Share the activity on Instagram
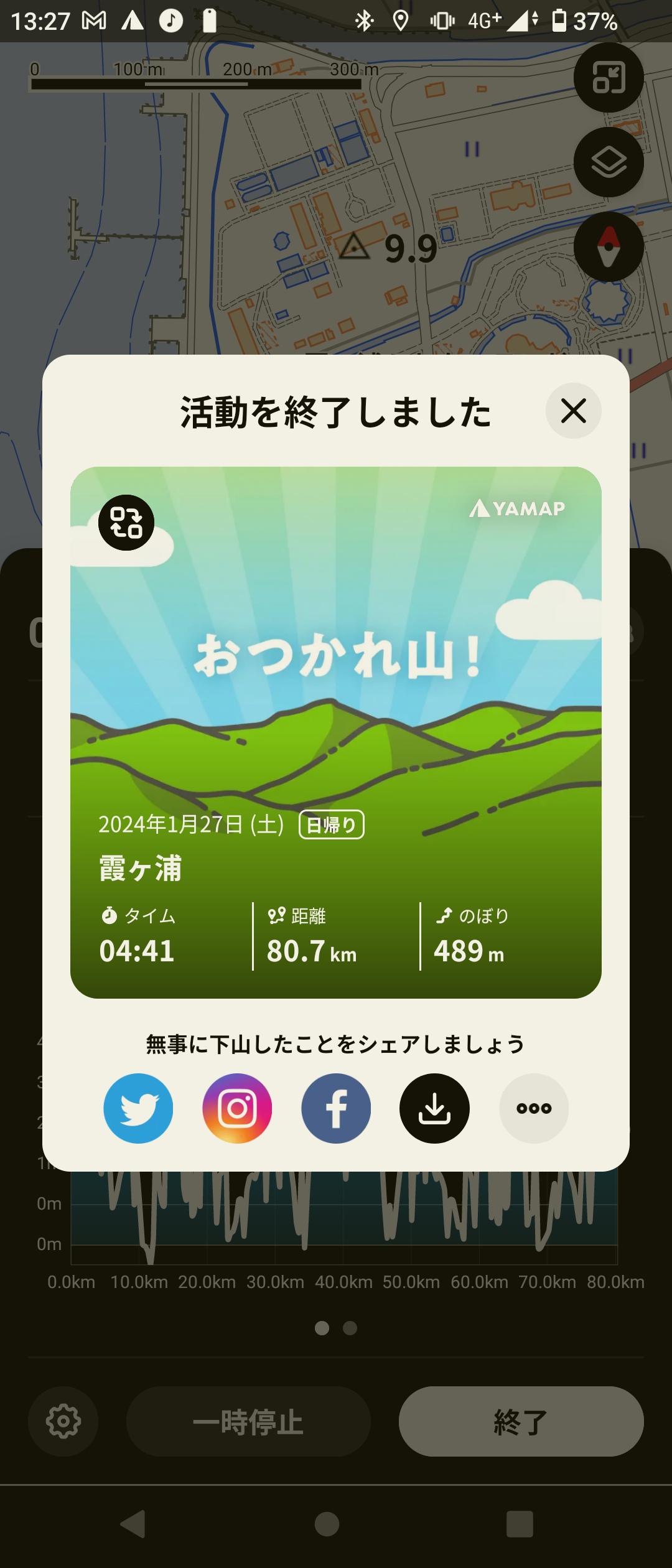The image size is (672, 1568). coord(237,1108)
